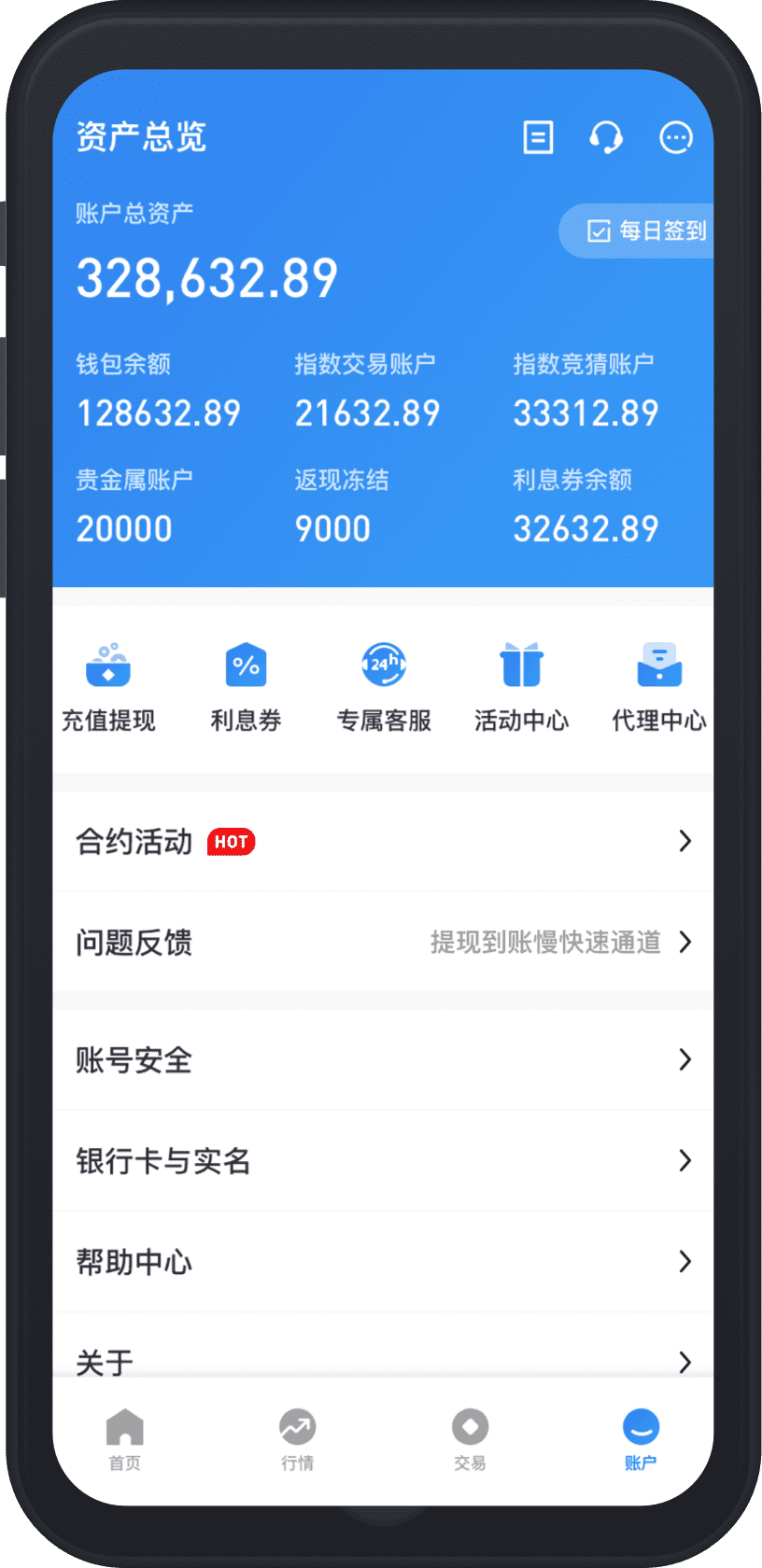Image resolution: width=762 pixels, height=1568 pixels.
Task: Open the 问题反馈 feedback row
Action: pyautogui.click(x=383, y=943)
